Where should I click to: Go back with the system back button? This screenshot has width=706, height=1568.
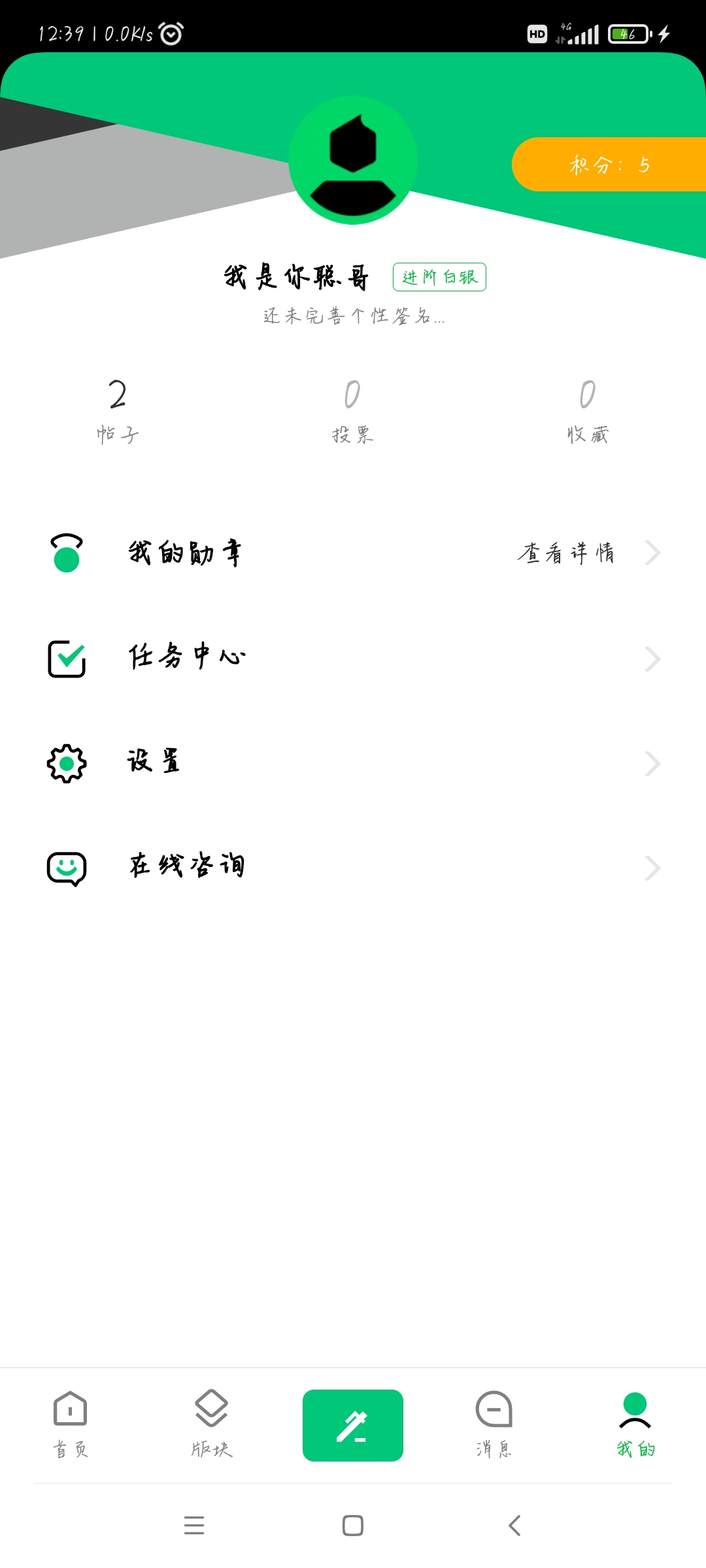pyautogui.click(x=514, y=1526)
